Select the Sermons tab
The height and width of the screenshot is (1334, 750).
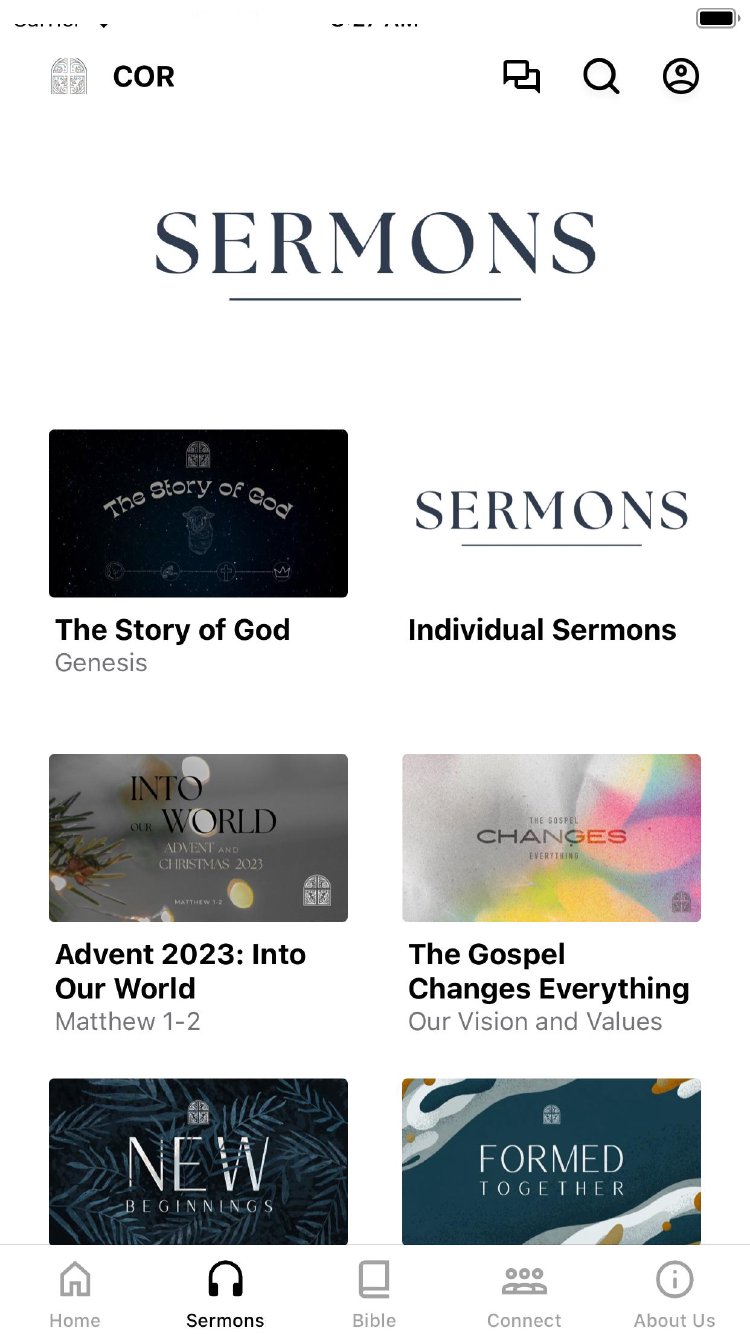click(x=225, y=1293)
